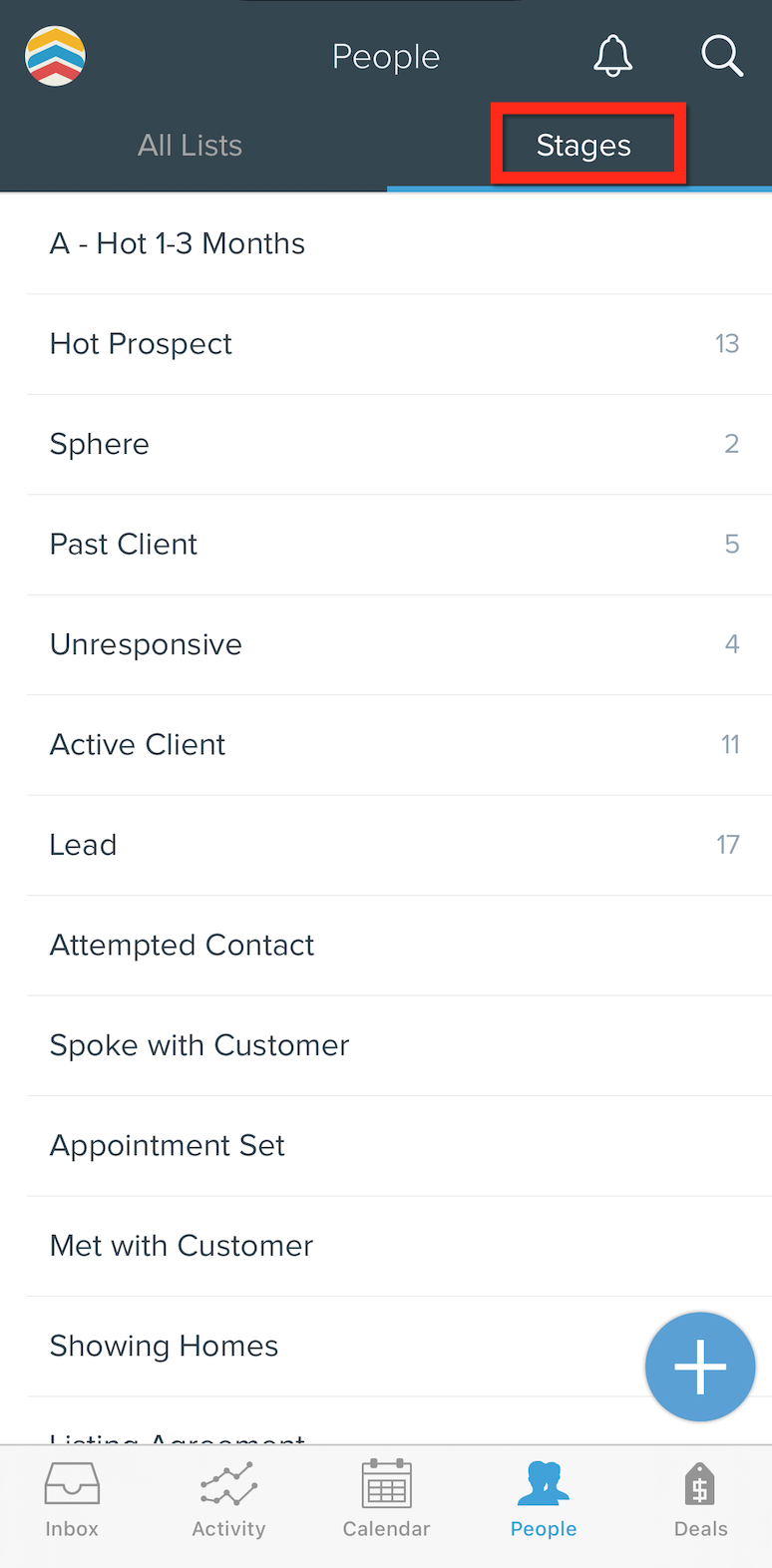Switch to the Calendar tab
This screenshot has width=772, height=1568.
386,1500
